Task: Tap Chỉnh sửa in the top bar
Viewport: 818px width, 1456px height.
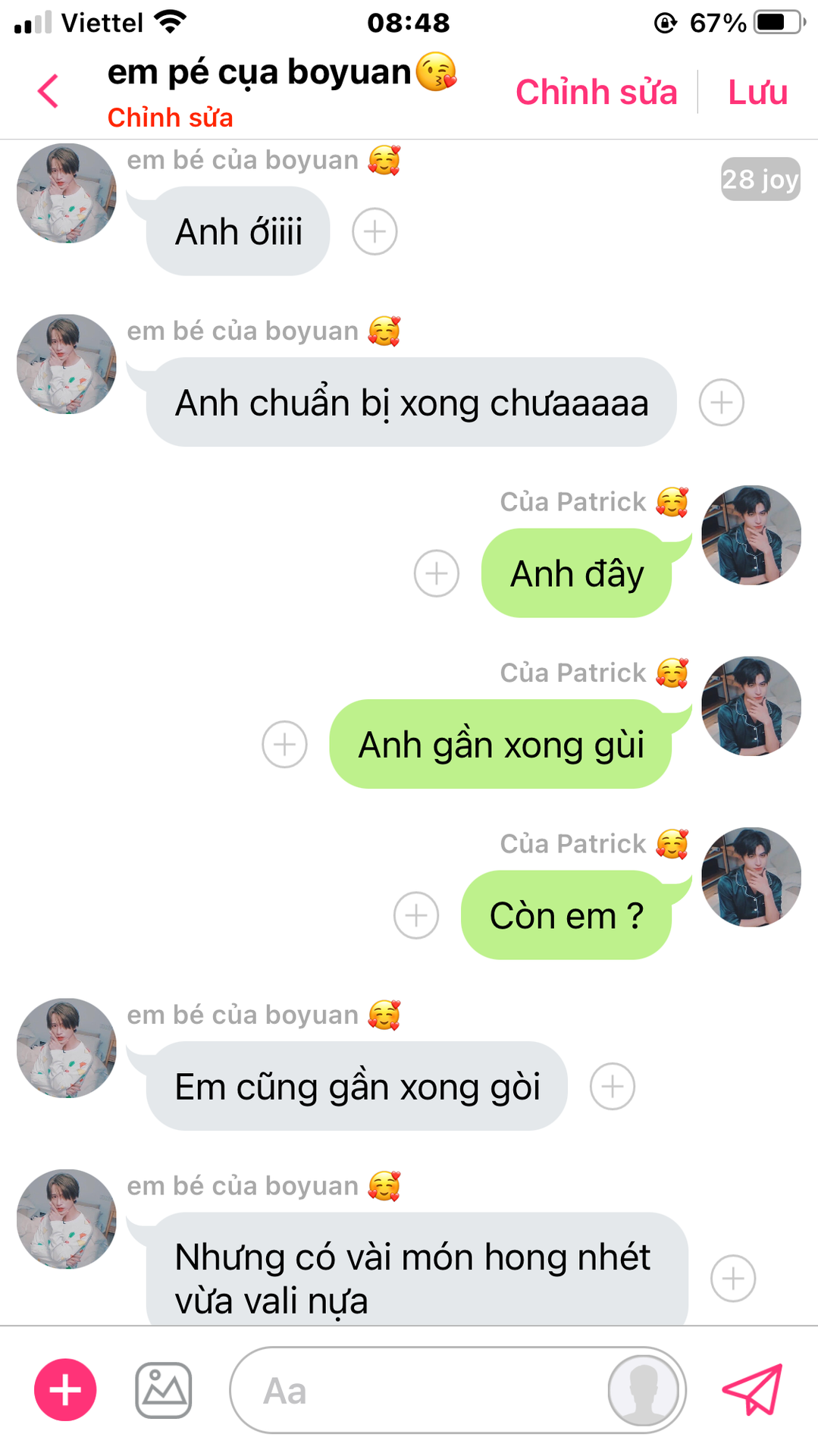Action: [596, 92]
